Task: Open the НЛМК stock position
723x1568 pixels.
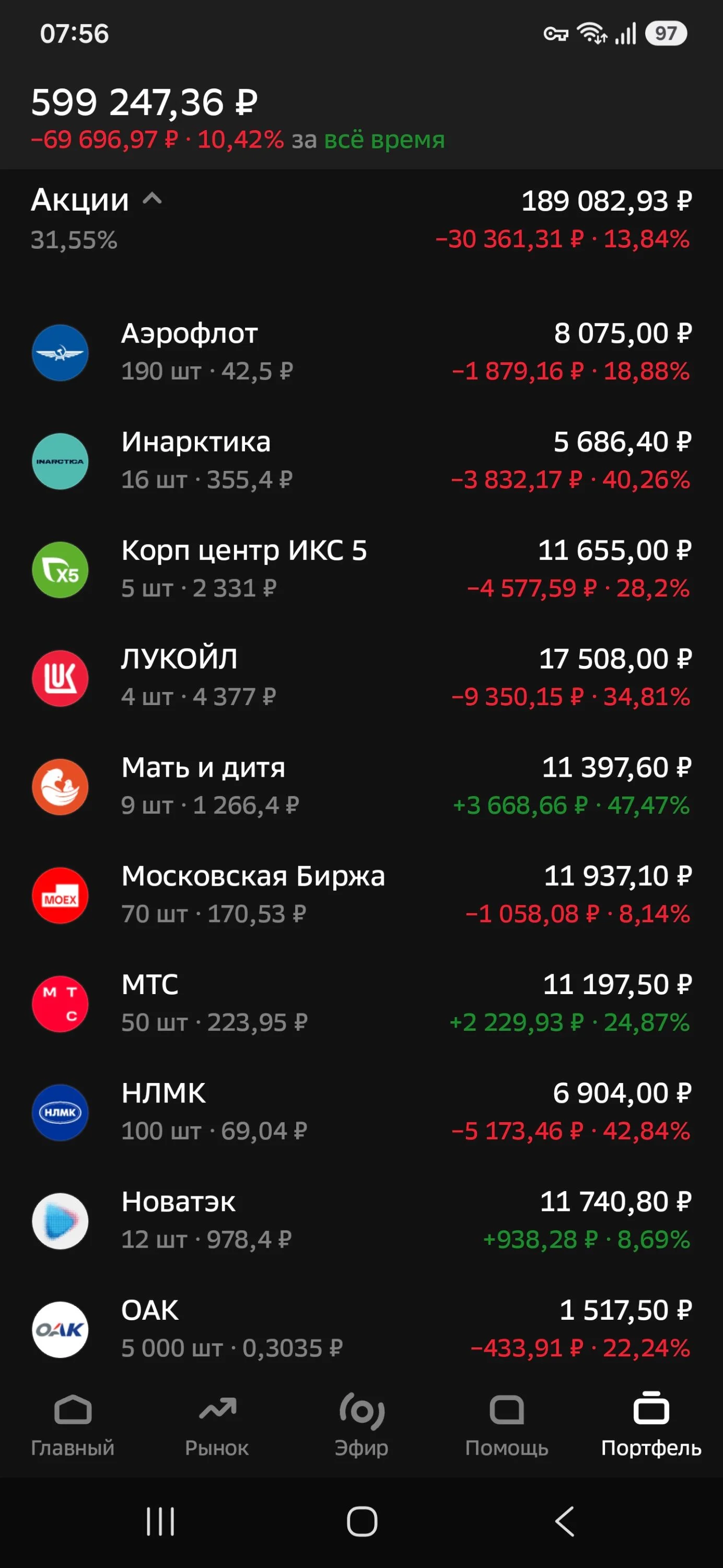Action: coord(361,1112)
